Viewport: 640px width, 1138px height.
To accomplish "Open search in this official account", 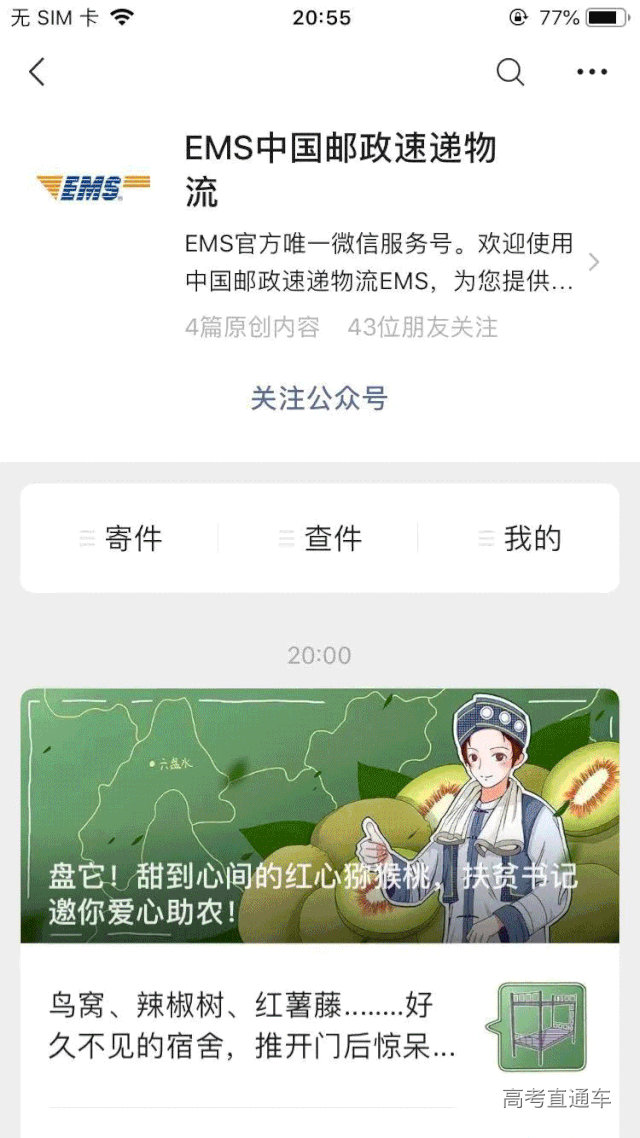I will [510, 72].
